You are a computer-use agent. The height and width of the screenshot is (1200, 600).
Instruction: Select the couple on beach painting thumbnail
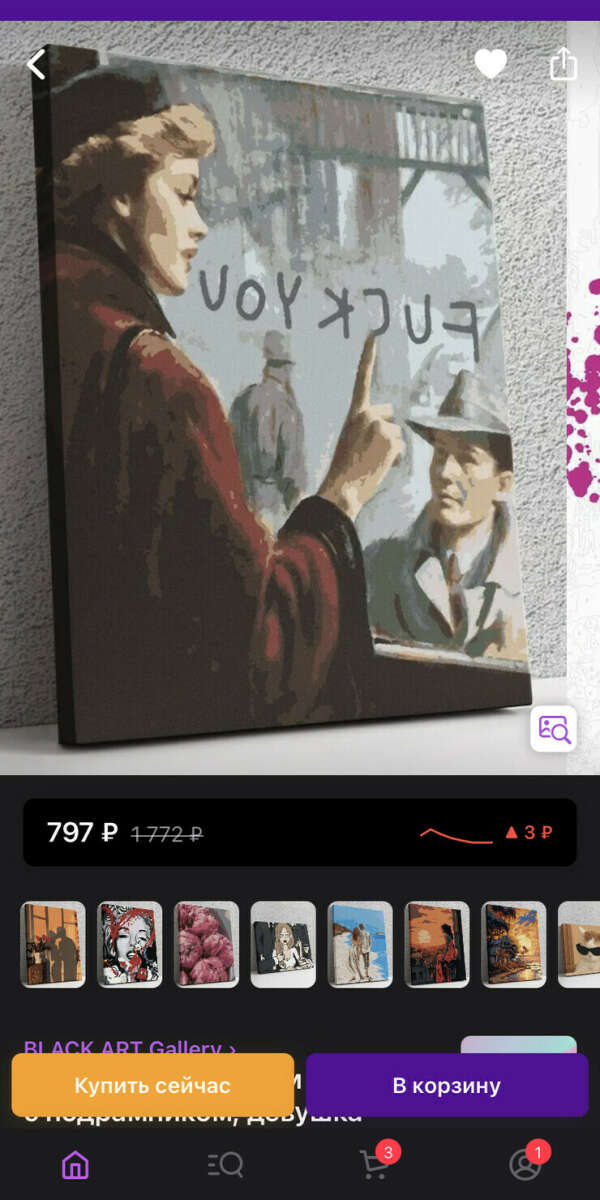360,944
